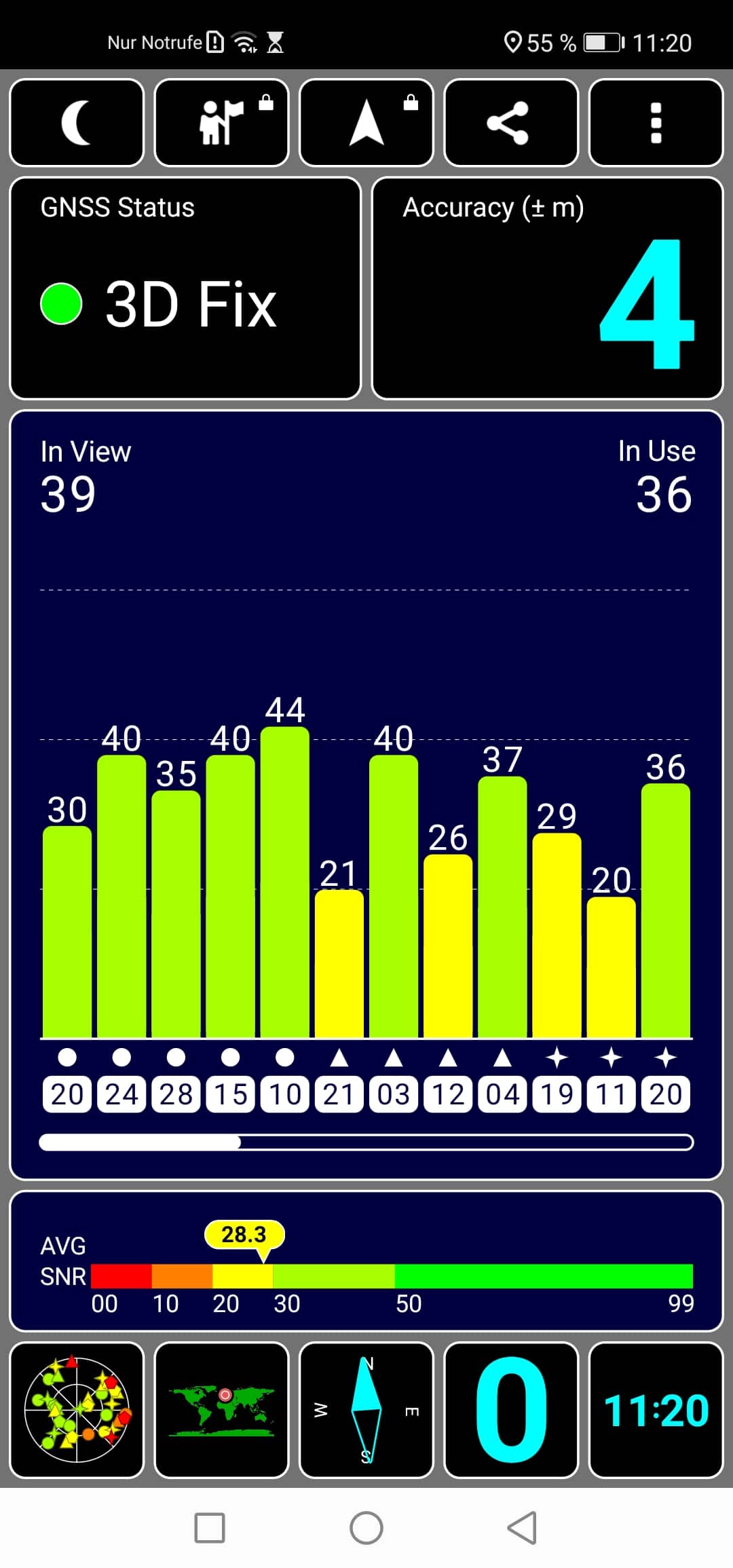Go back with the system back button

tap(522, 1528)
